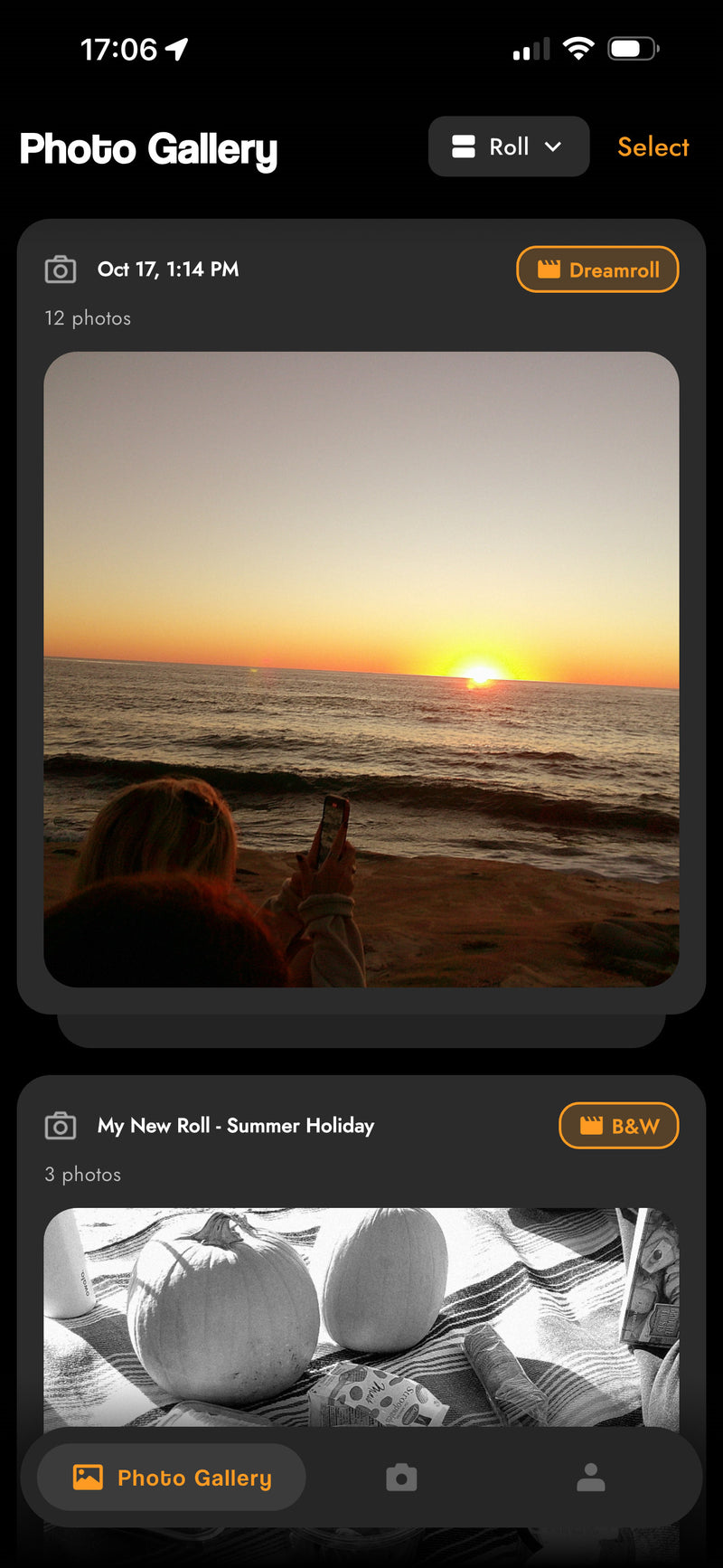723x1568 pixels.
Task: Open the Oct 17 sunset roll photo
Action: 361,669
